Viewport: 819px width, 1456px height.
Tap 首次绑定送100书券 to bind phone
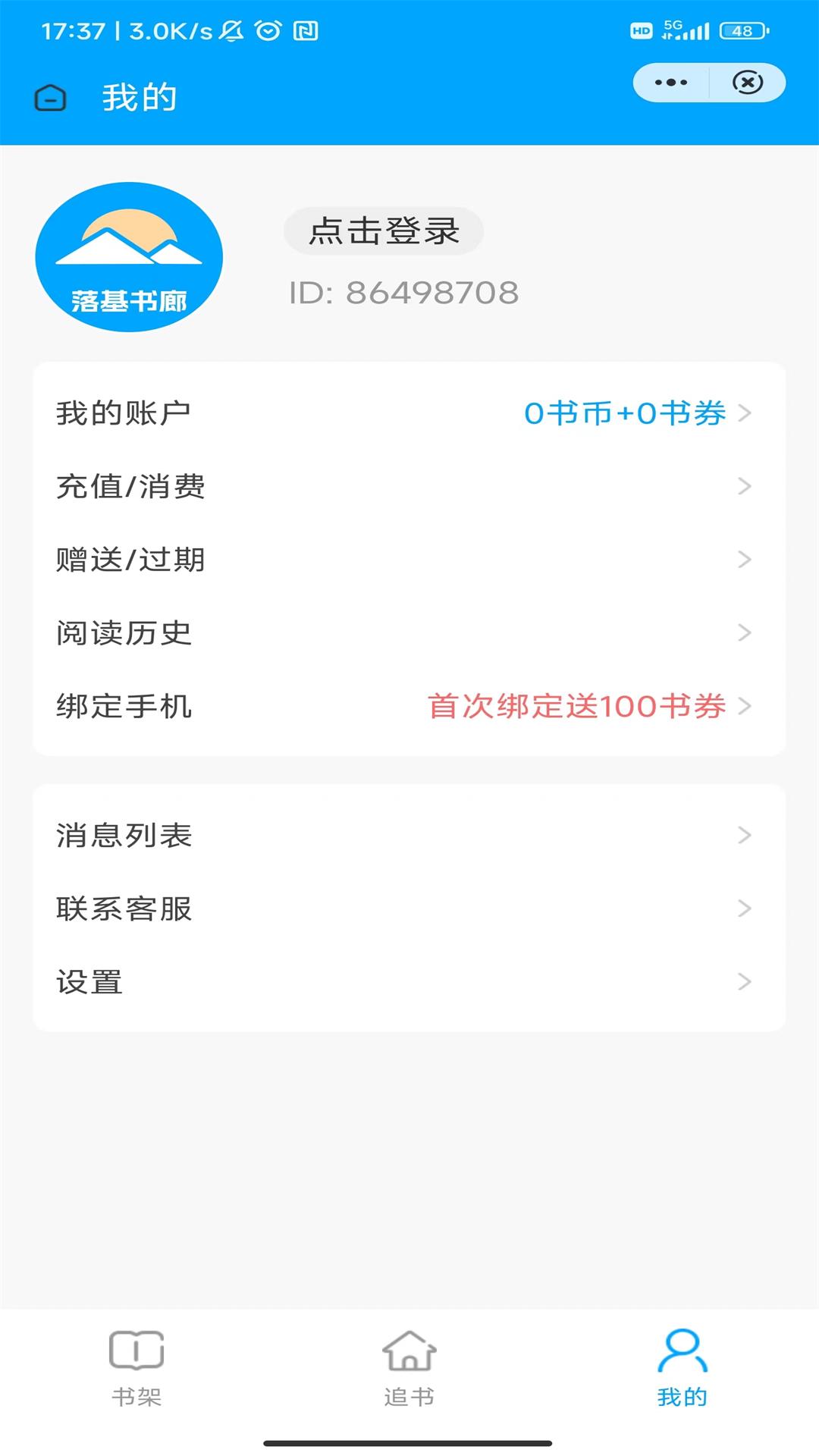click(x=578, y=707)
